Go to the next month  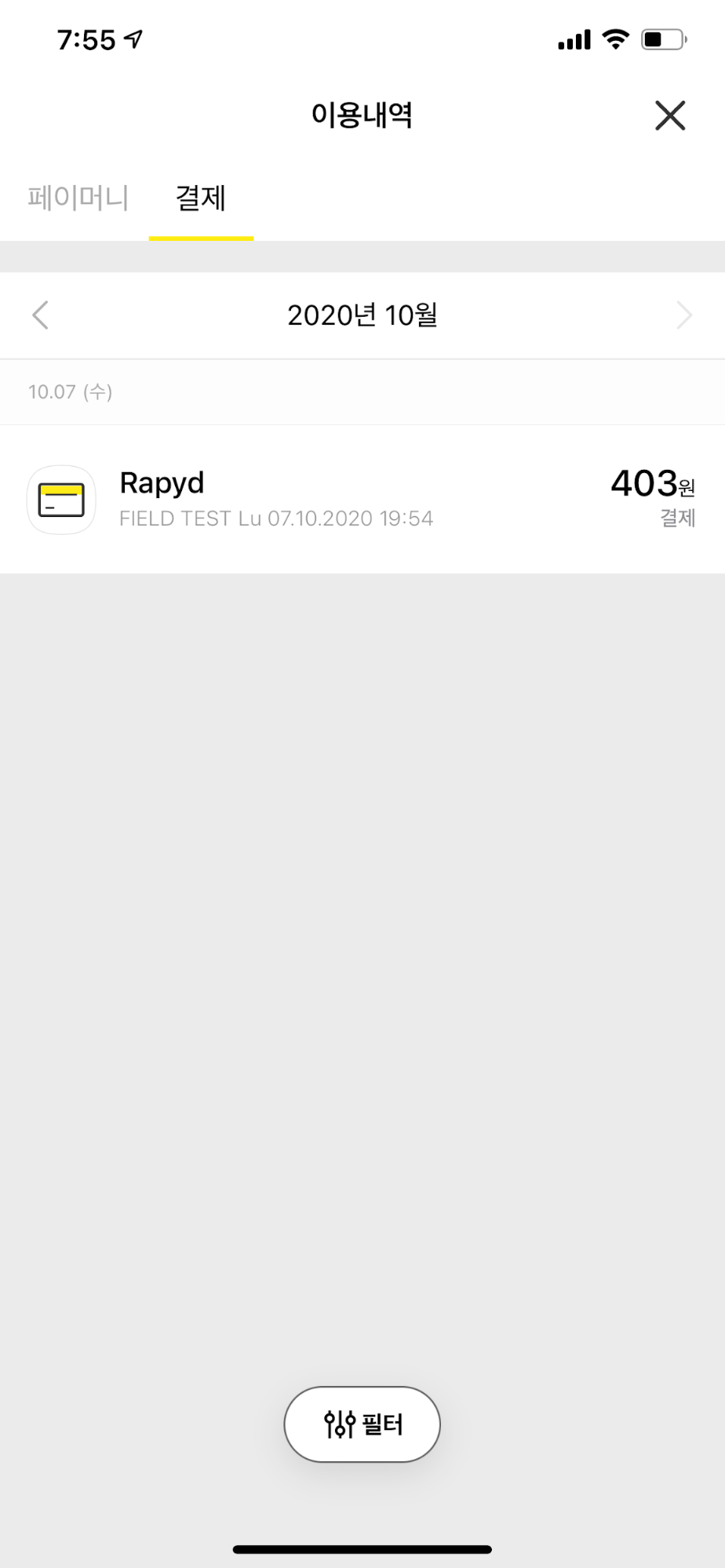pyautogui.click(x=683, y=315)
